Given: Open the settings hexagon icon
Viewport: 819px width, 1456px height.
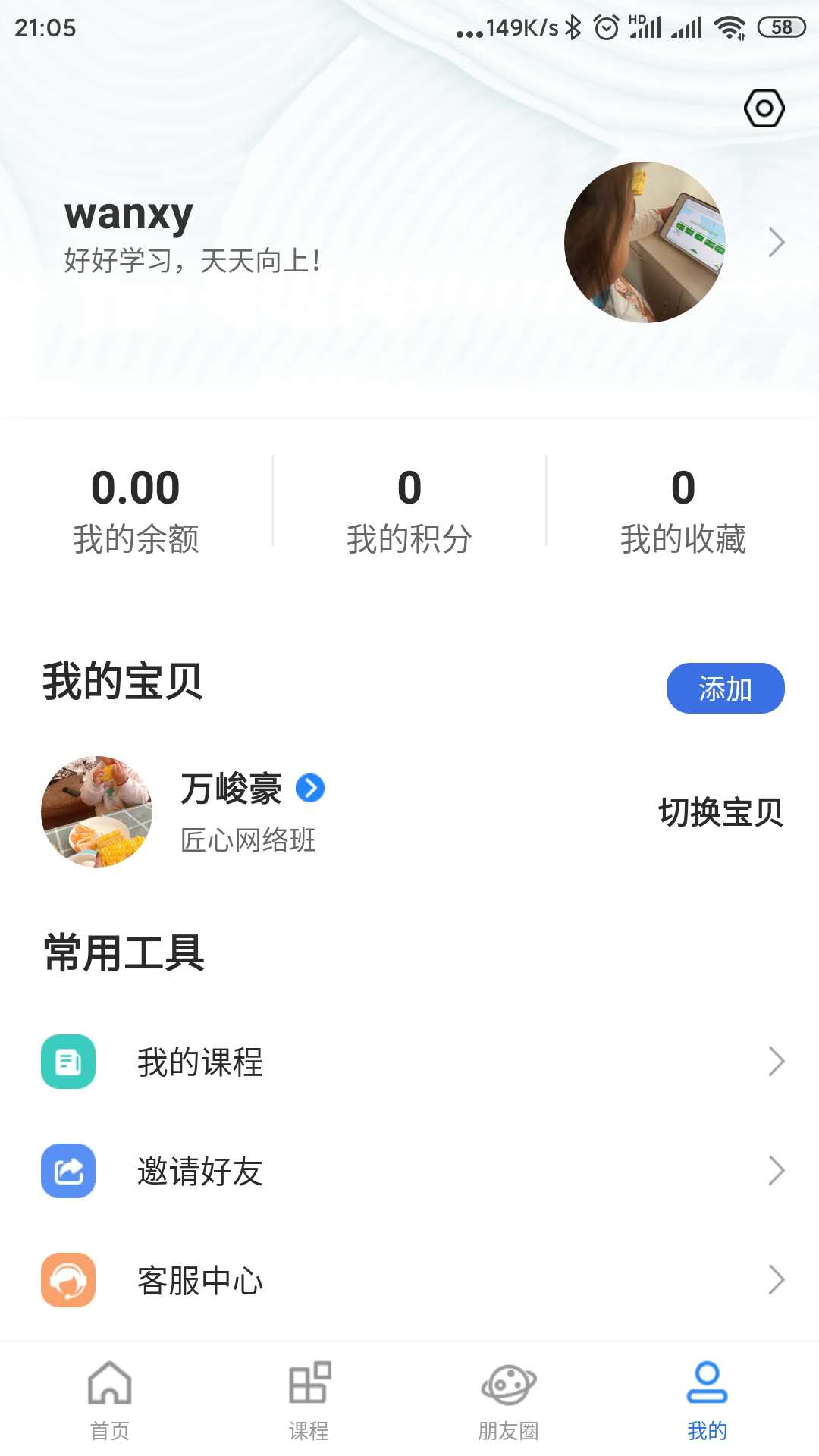Looking at the screenshot, I should point(764,108).
